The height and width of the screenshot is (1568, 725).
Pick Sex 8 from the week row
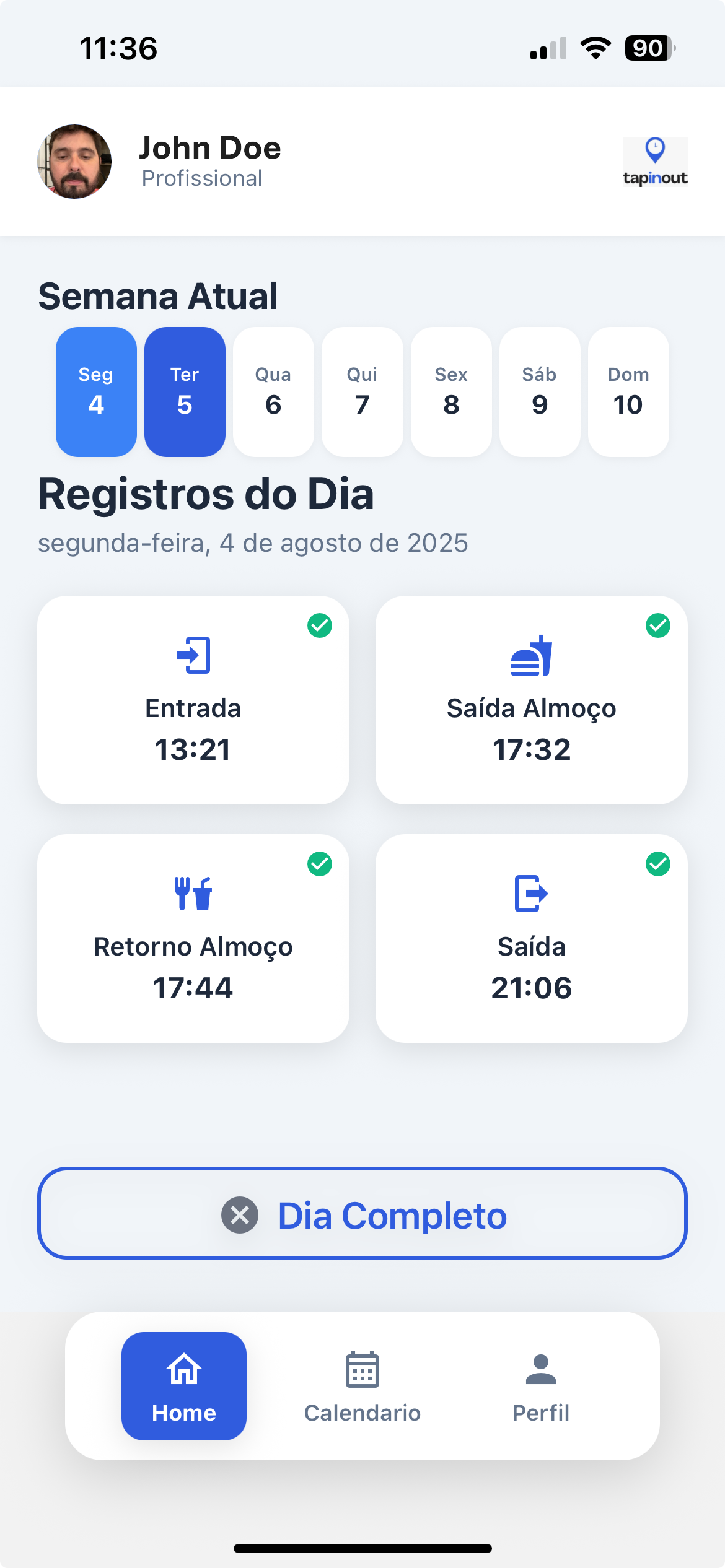point(451,391)
